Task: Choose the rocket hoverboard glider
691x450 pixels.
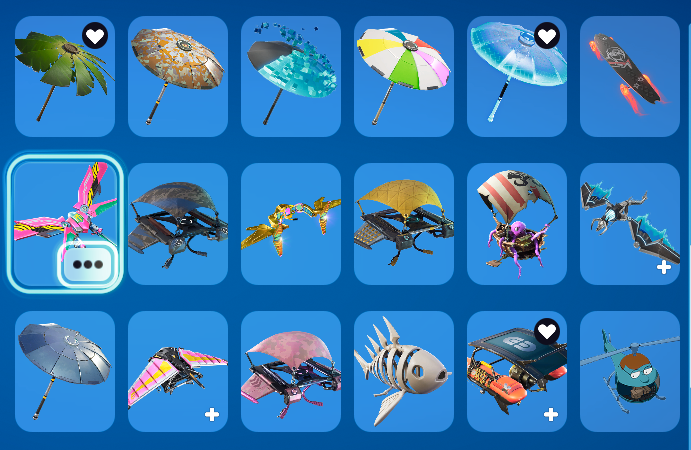Action: pos(630,76)
